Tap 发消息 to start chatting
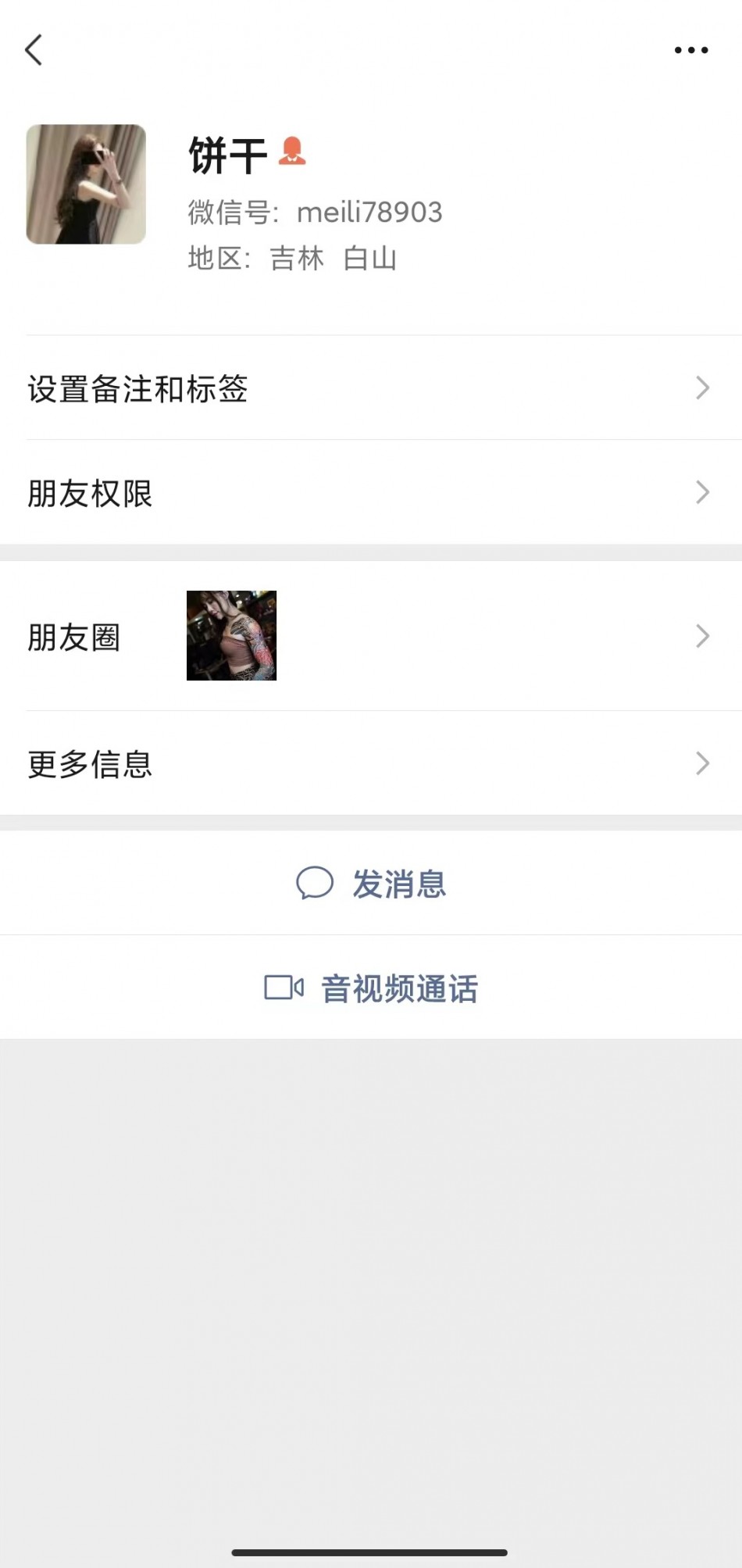This screenshot has height=1568, width=742. click(x=371, y=884)
